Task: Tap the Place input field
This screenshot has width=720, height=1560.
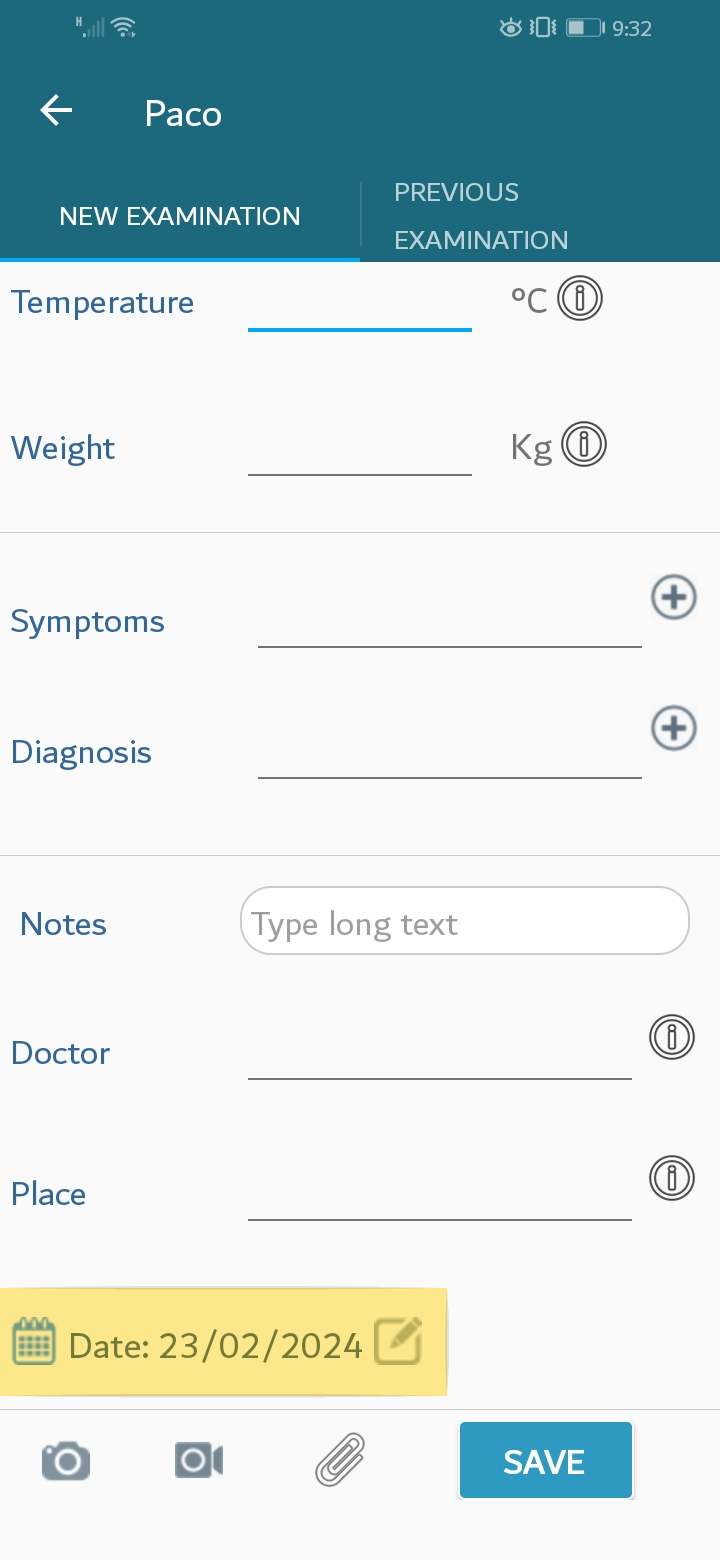Action: tap(440, 1194)
